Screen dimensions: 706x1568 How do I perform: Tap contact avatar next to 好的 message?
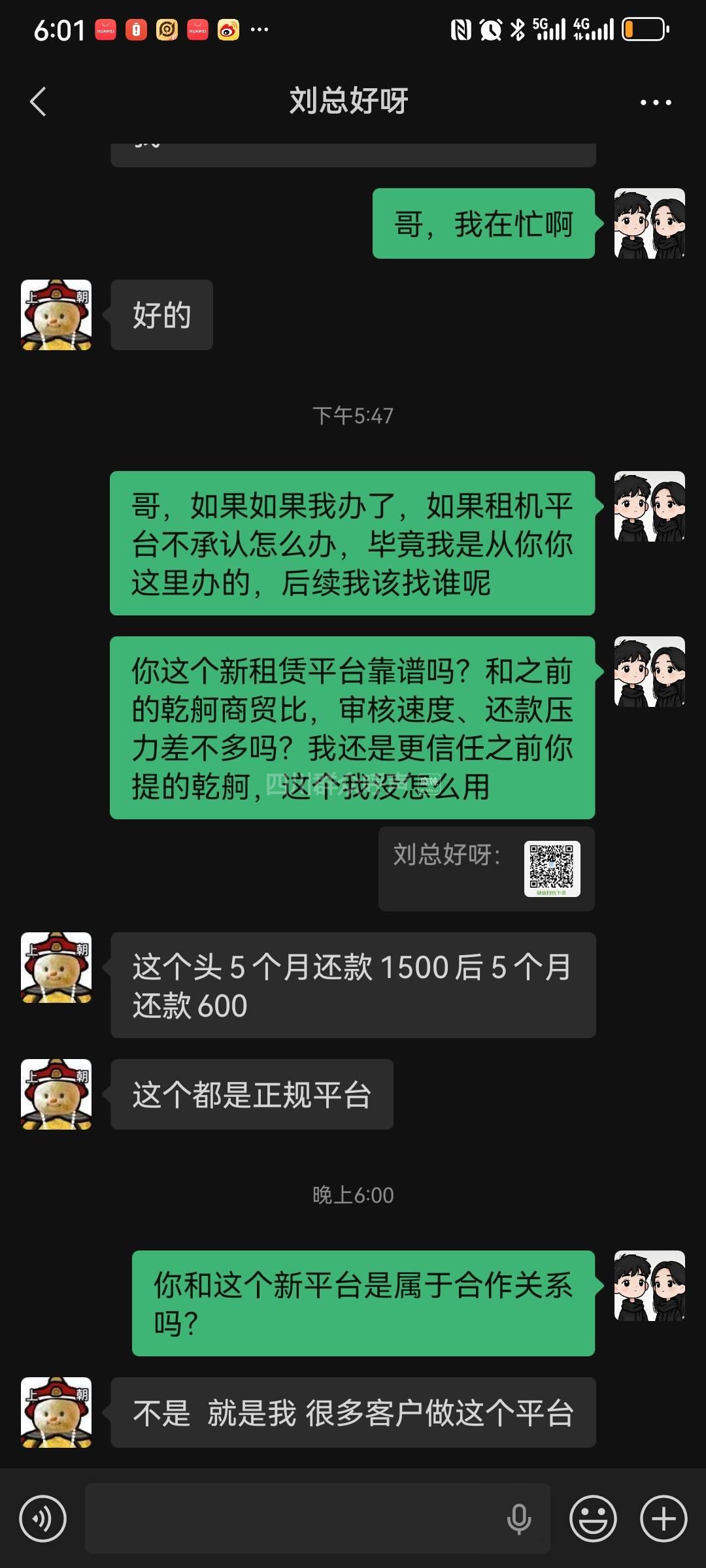click(56, 315)
